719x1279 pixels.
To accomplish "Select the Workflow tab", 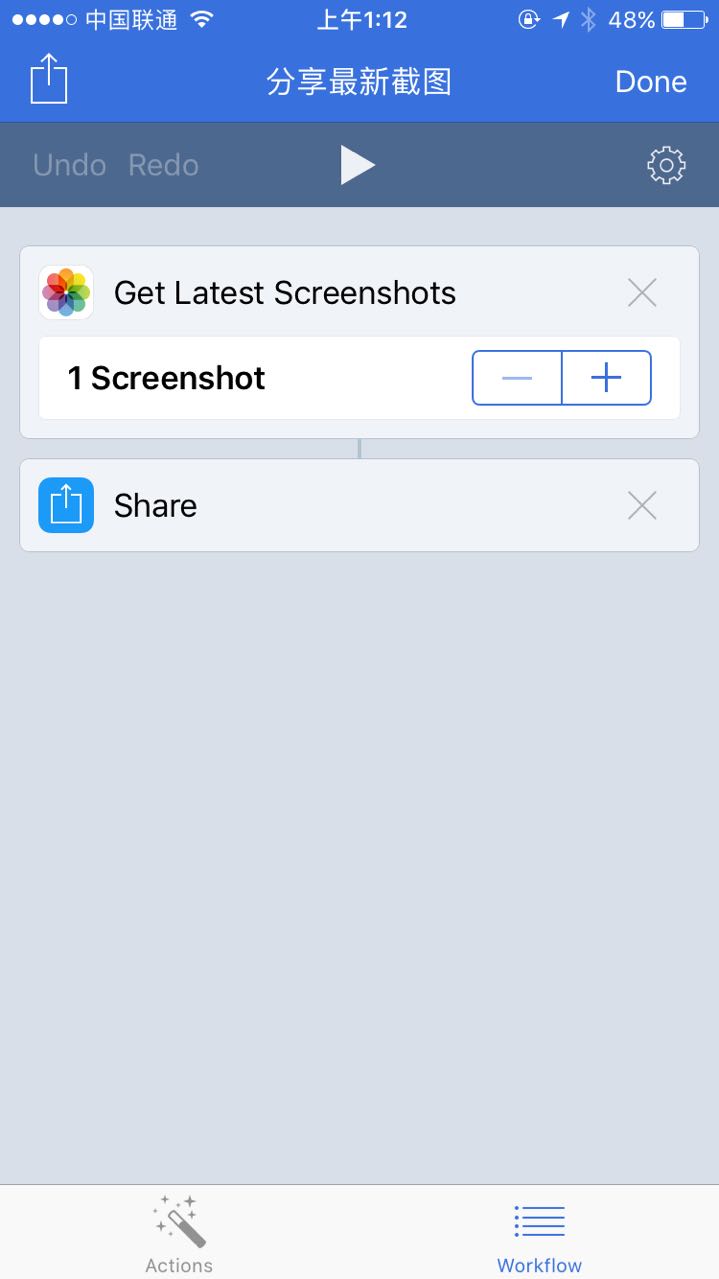I will pyautogui.click(x=539, y=1233).
